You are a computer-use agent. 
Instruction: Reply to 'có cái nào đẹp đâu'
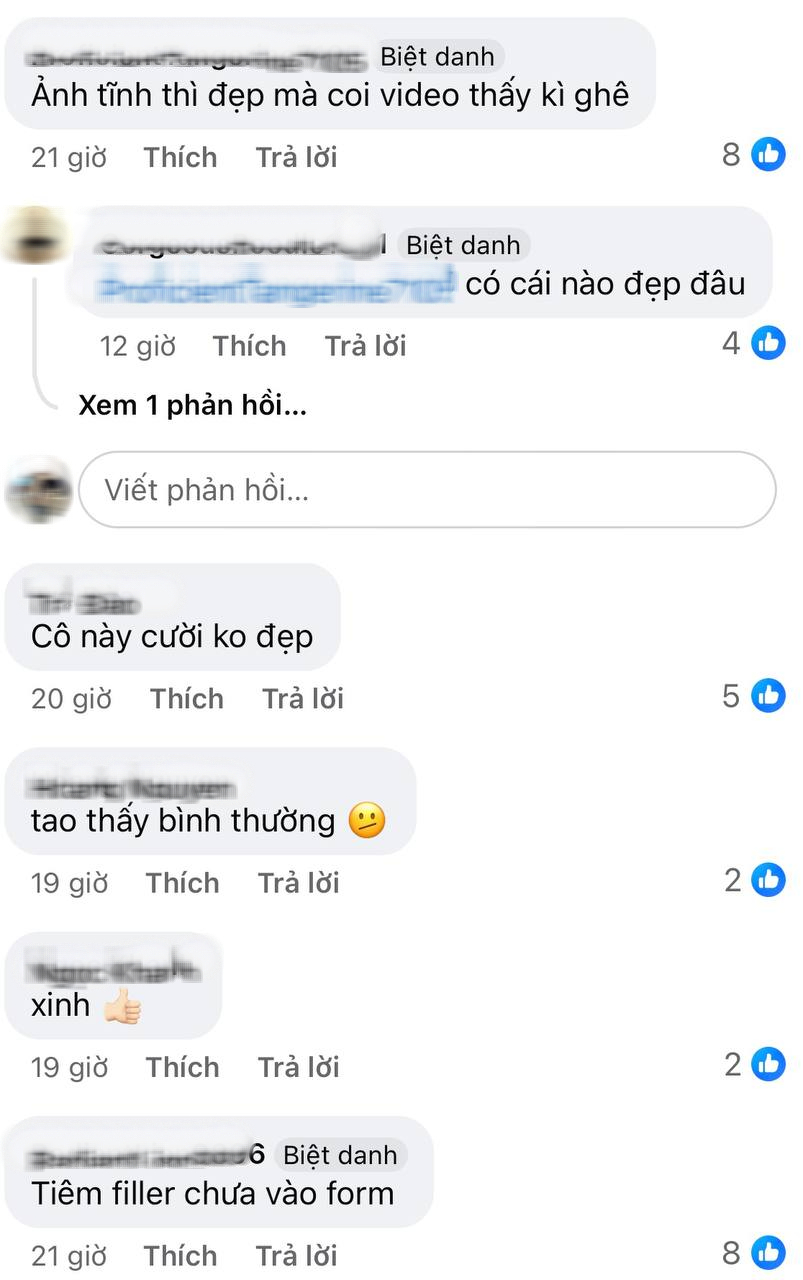[365, 346]
